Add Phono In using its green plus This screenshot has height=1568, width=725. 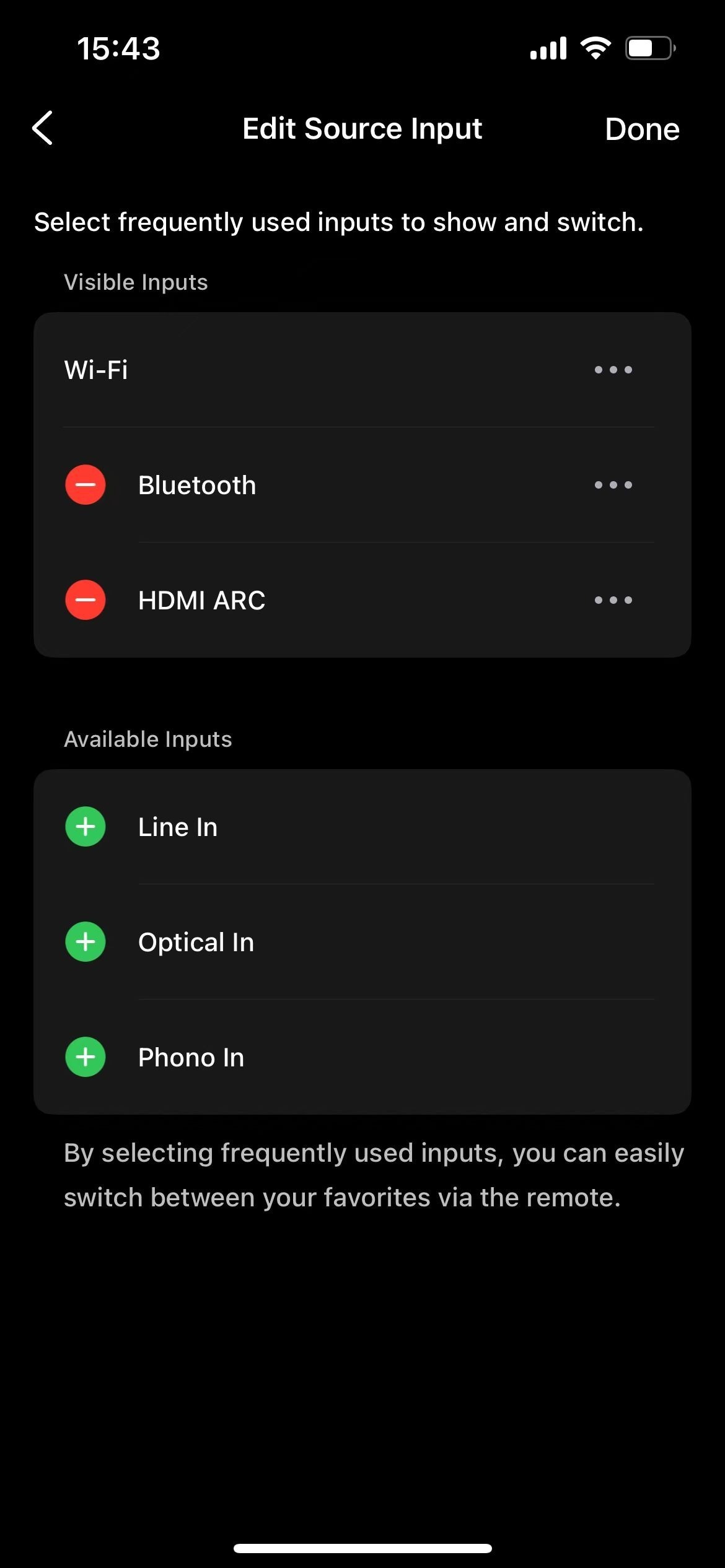(x=86, y=1057)
